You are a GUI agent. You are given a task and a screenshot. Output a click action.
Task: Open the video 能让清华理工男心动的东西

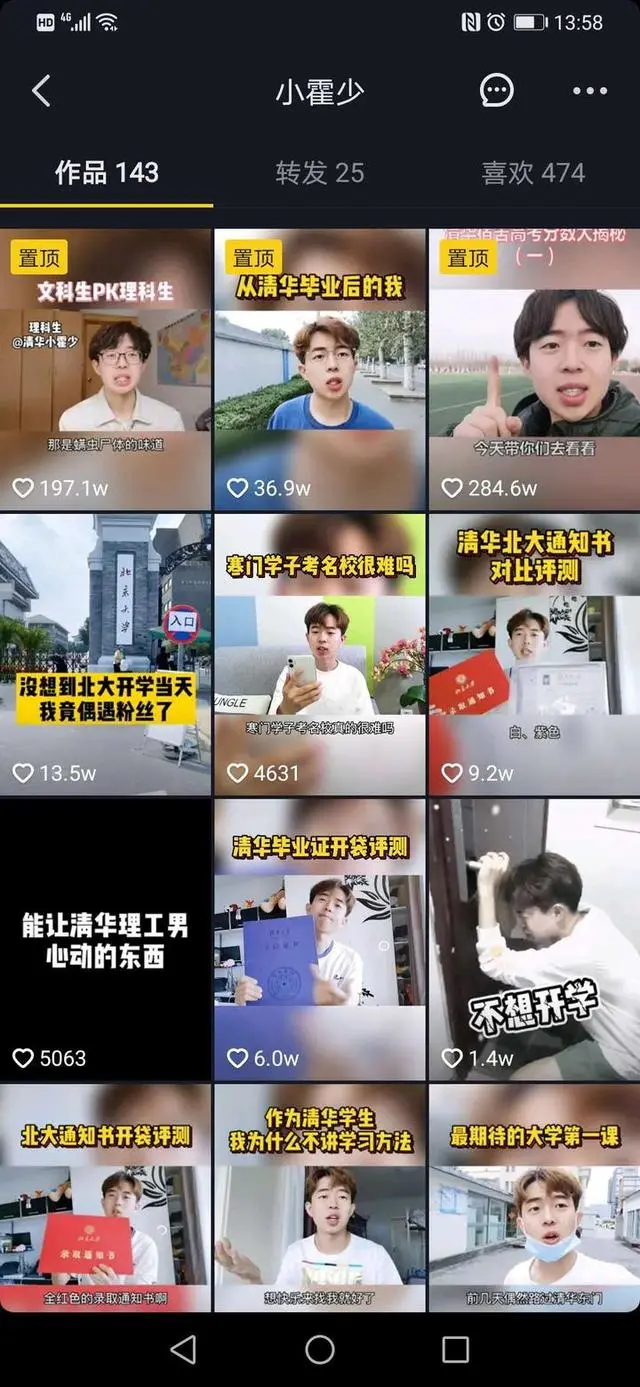tap(105, 940)
